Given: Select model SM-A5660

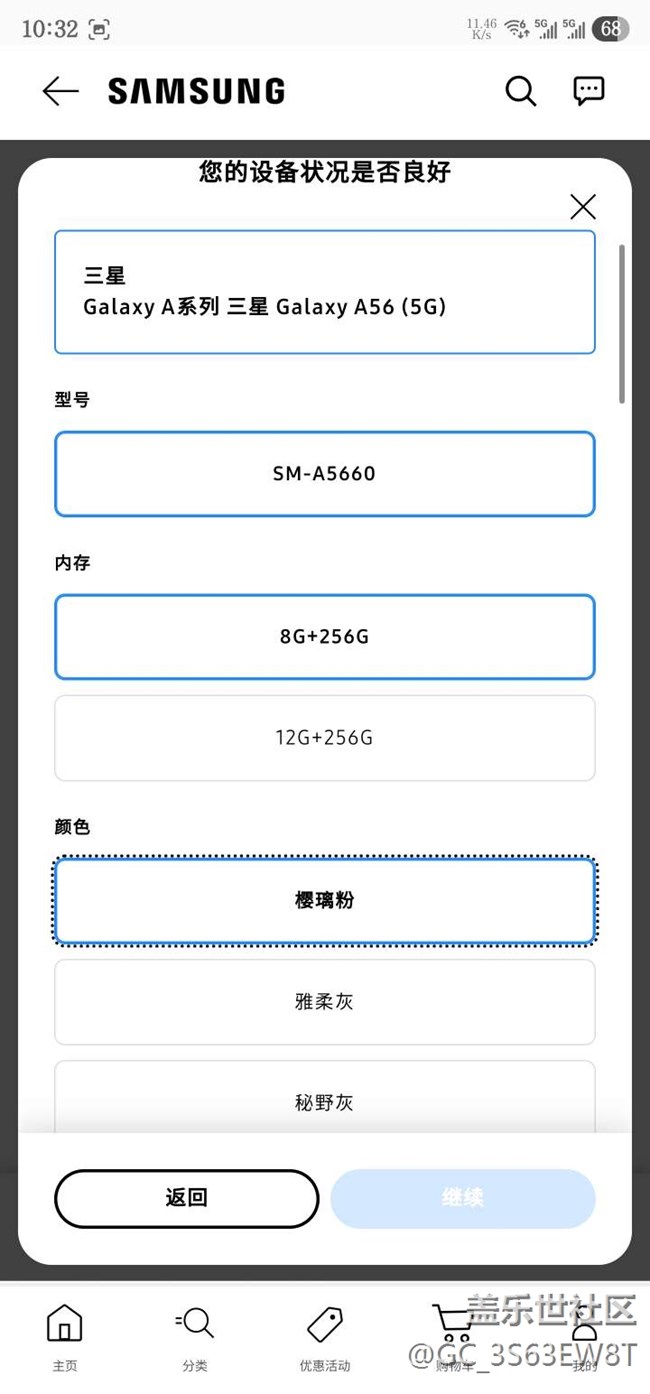Looking at the screenshot, I should click(x=325, y=474).
